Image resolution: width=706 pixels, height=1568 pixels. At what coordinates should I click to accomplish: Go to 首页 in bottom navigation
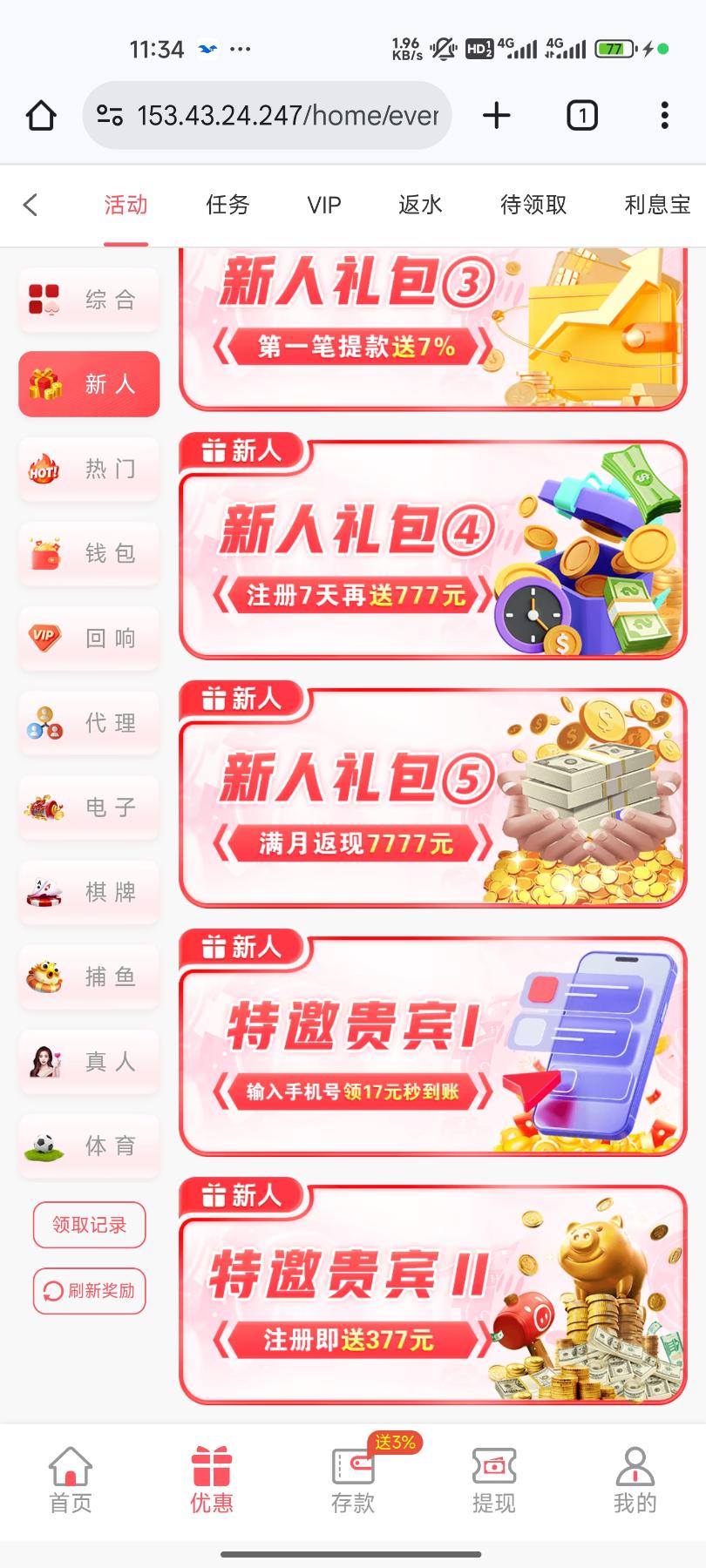[71, 1478]
